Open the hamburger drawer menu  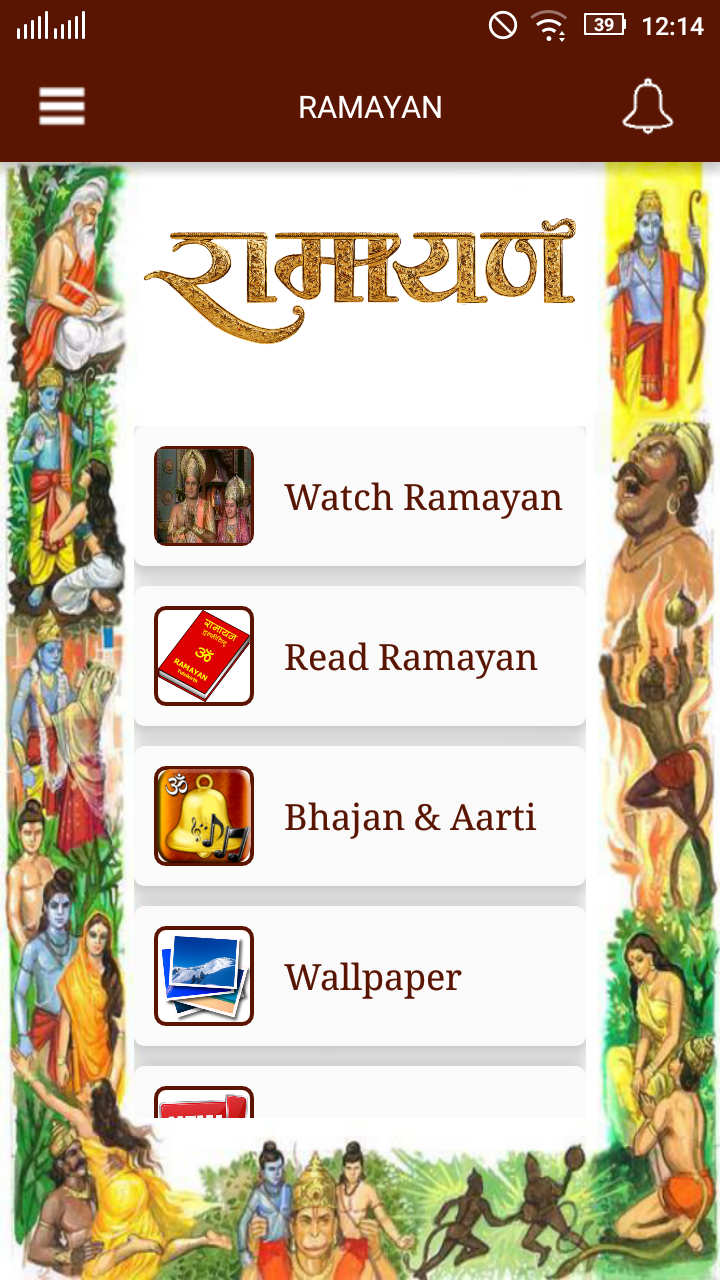click(62, 107)
